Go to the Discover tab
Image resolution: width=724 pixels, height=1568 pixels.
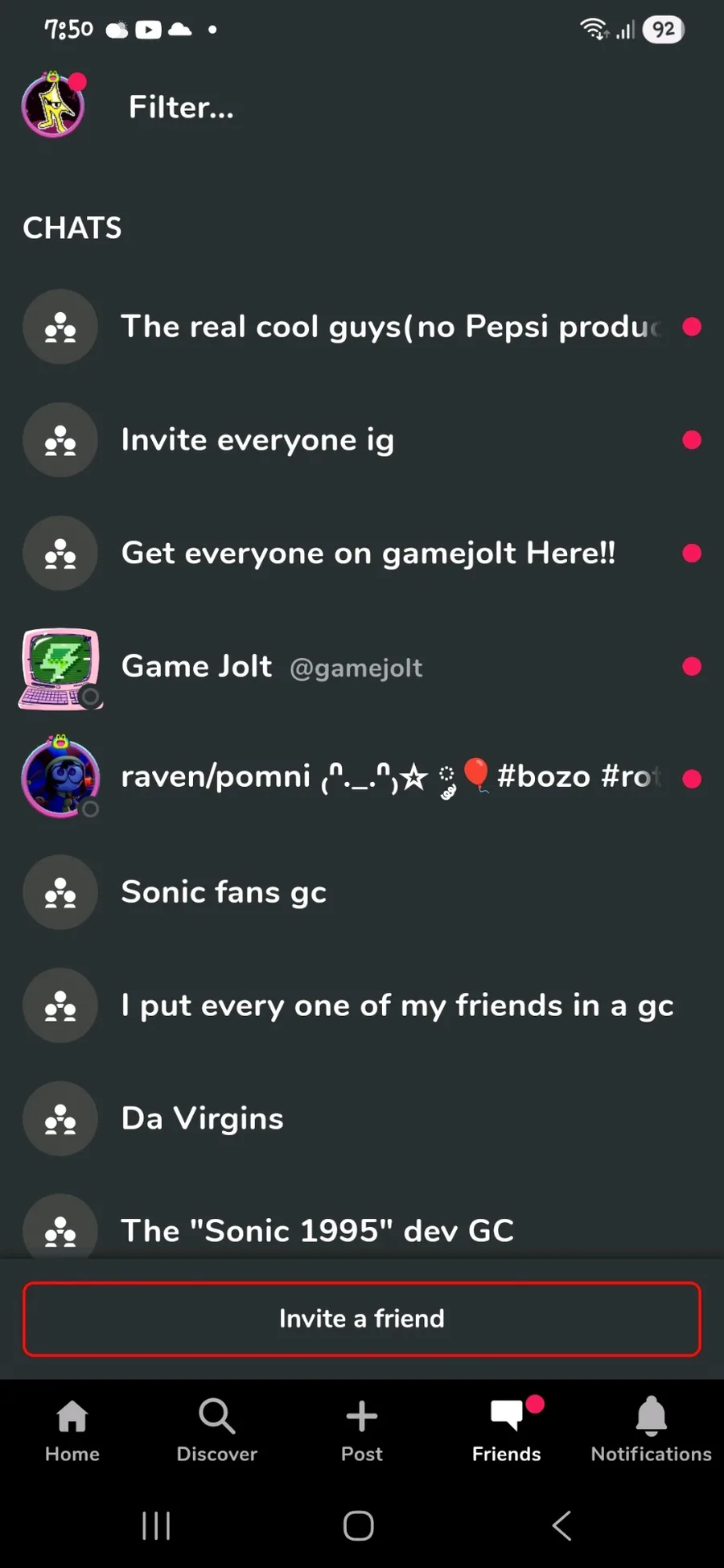click(x=217, y=1430)
